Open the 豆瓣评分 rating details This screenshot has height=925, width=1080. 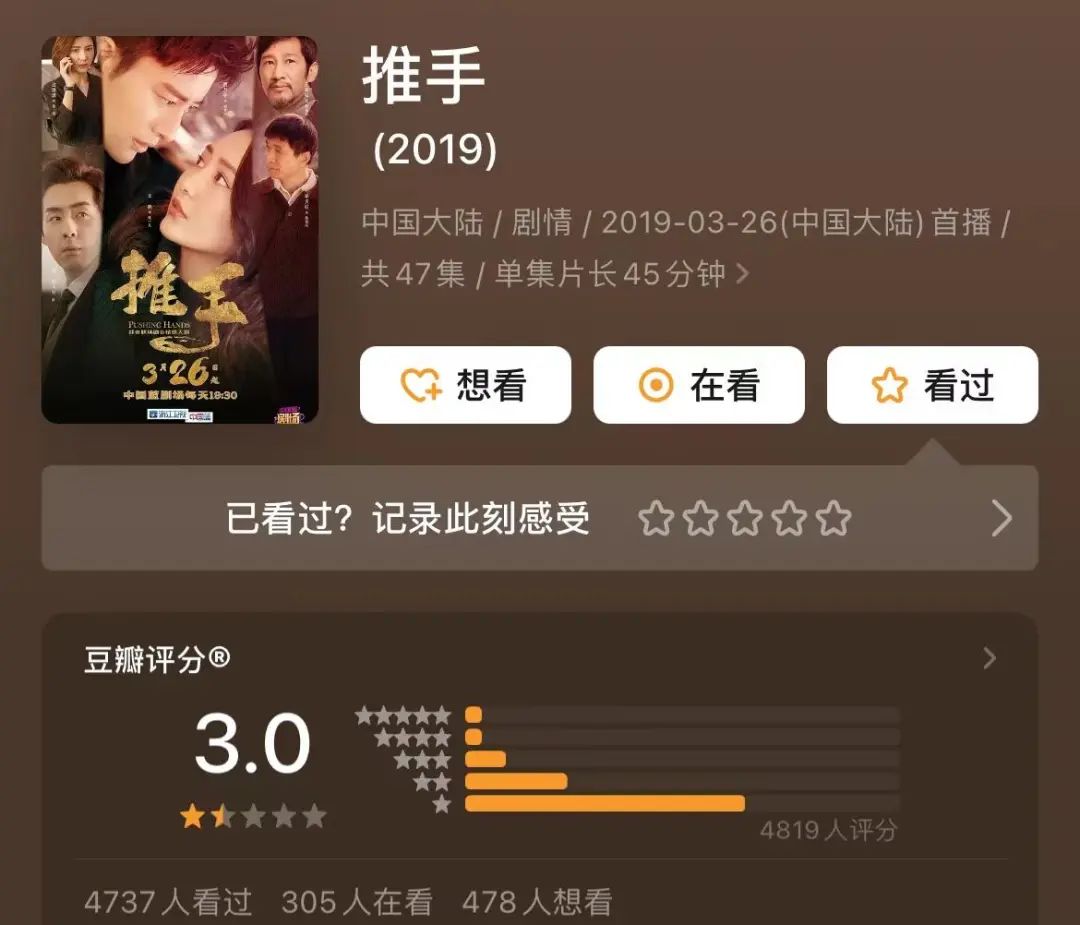click(x=989, y=658)
